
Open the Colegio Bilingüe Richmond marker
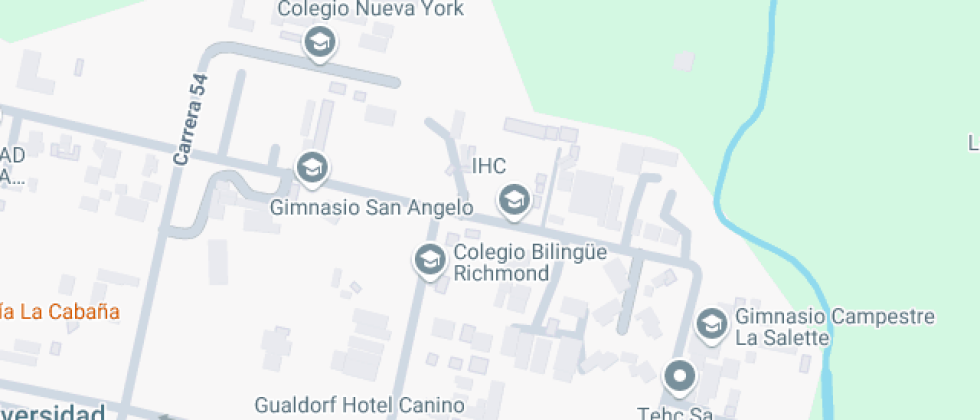point(430,260)
